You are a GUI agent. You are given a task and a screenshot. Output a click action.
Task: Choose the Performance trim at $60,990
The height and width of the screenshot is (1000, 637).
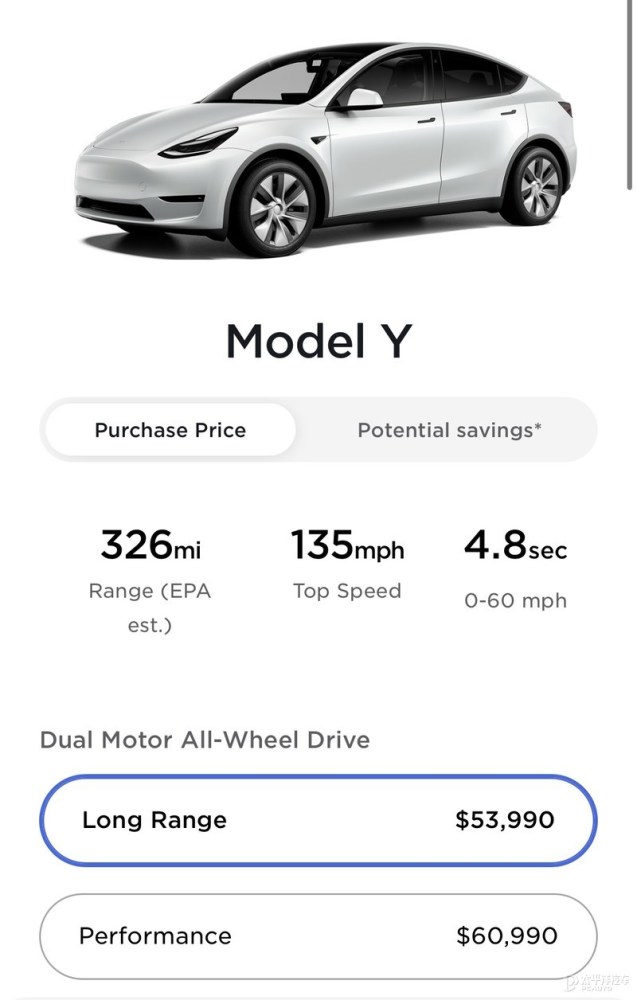point(318,937)
